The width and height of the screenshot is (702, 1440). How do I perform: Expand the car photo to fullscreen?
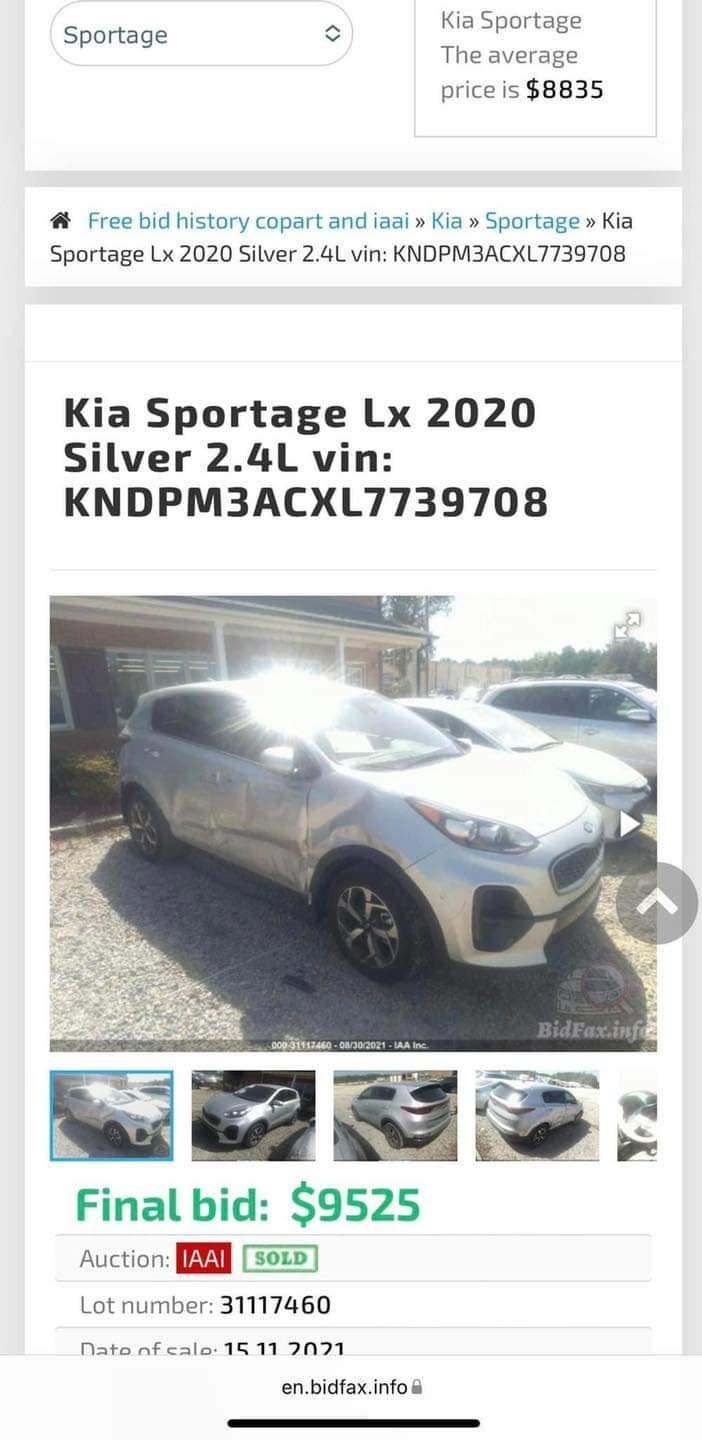[x=628, y=626]
